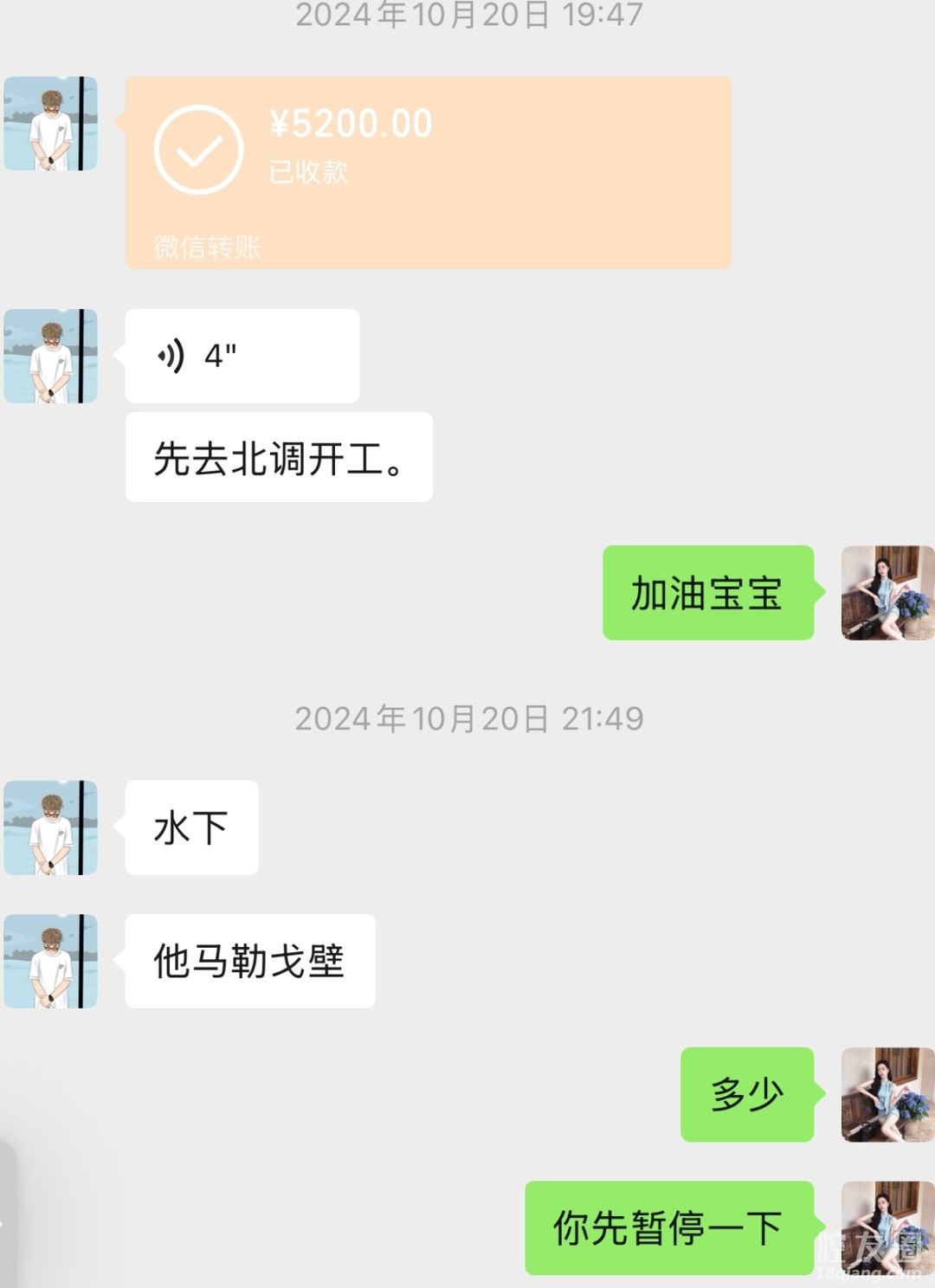Tap the avatar next to 加油宝宝
Image resolution: width=935 pixels, height=1288 pixels.
tap(887, 593)
